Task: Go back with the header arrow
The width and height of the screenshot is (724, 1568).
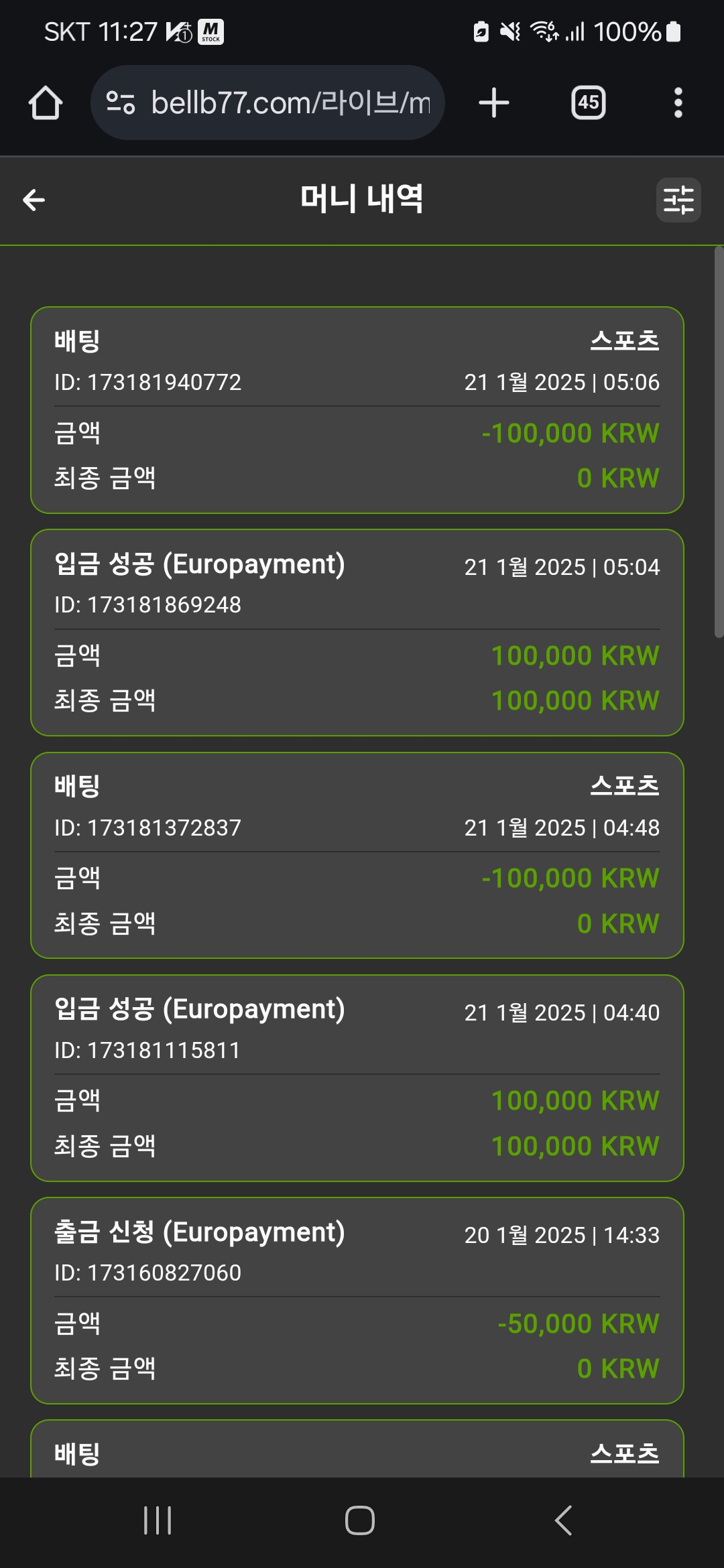Action: click(34, 200)
